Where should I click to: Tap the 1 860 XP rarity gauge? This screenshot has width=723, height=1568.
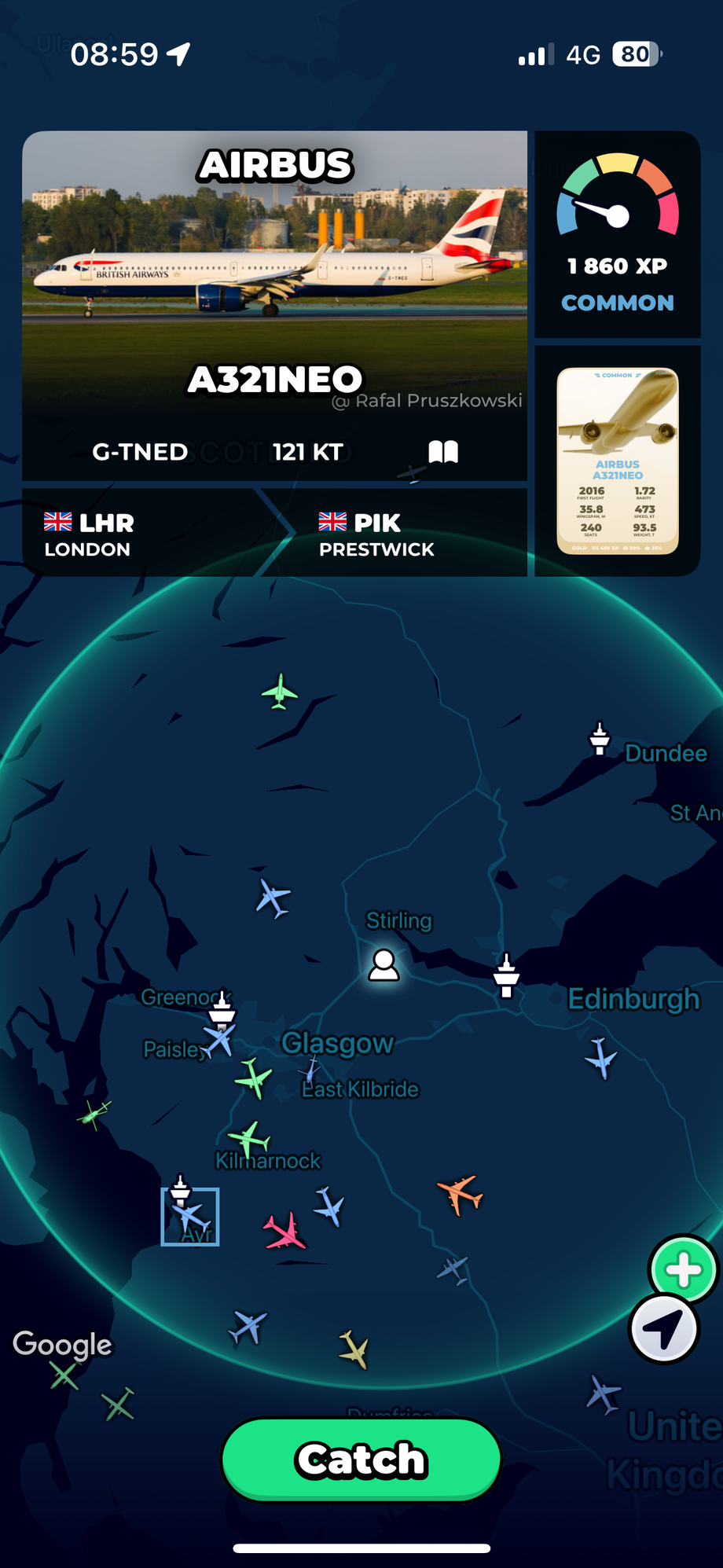click(618, 234)
